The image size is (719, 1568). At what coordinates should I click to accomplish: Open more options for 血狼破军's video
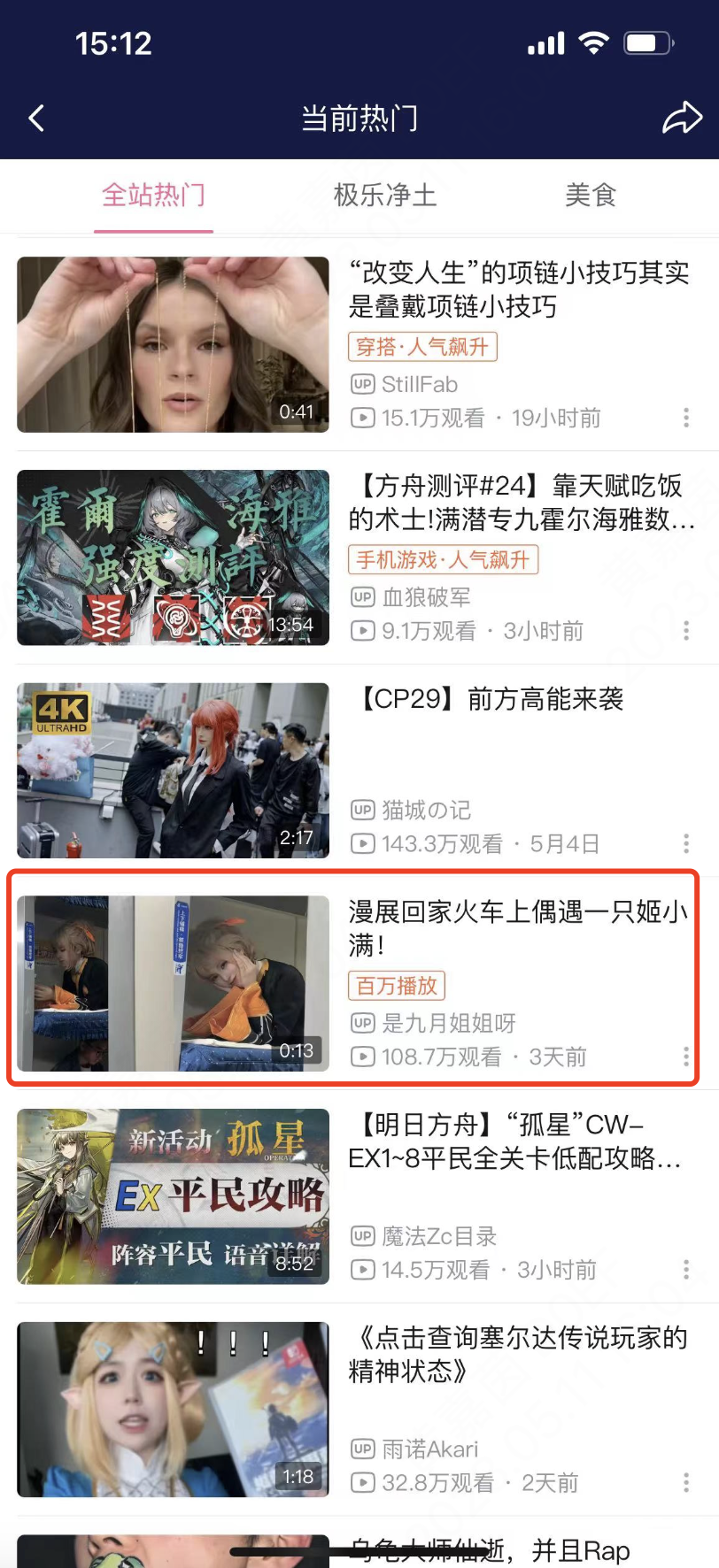tap(686, 630)
